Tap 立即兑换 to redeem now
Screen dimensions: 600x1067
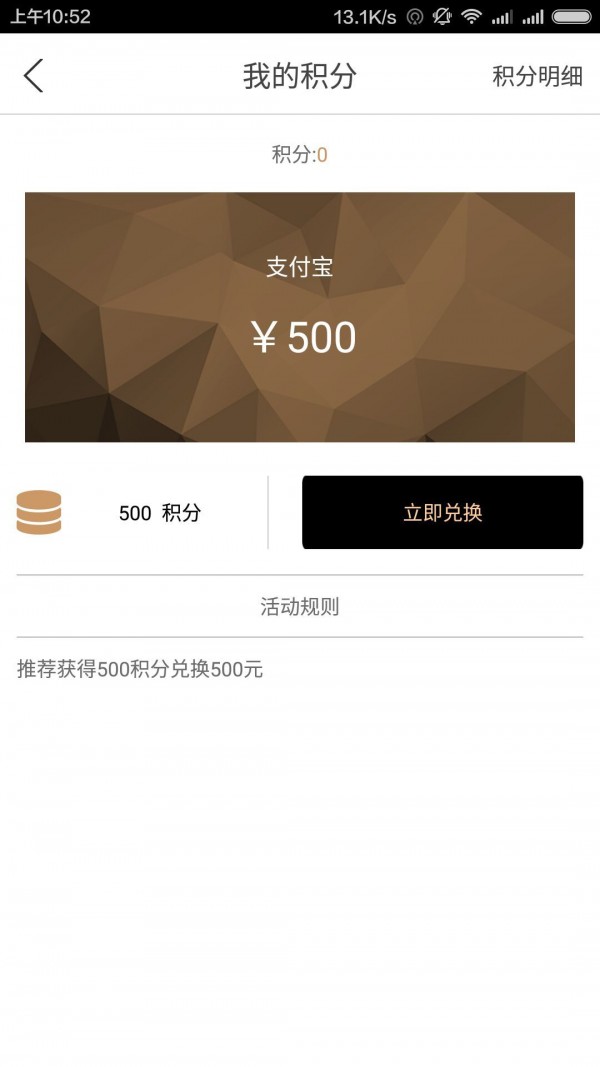(x=442, y=513)
